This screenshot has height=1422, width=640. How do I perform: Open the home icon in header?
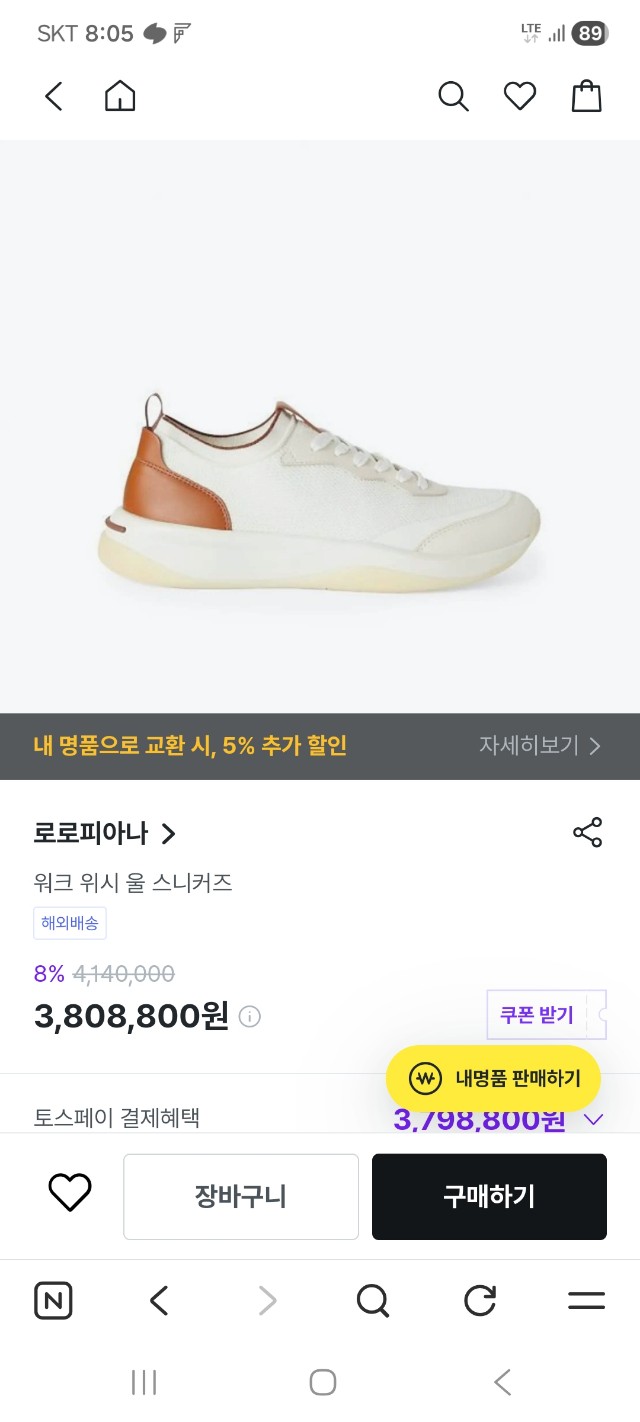(120, 96)
